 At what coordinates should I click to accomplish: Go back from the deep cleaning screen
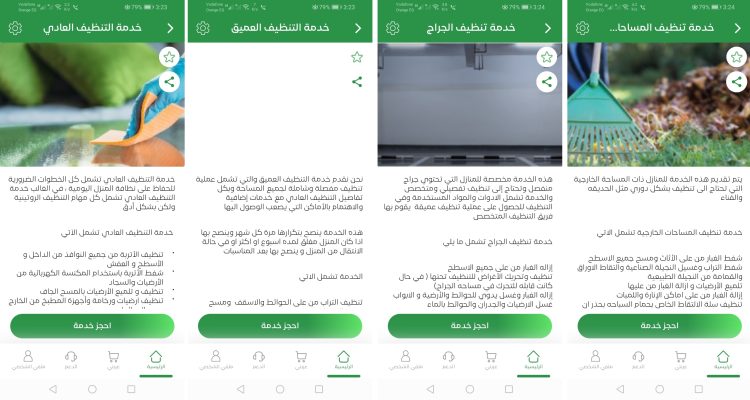(x=357, y=28)
